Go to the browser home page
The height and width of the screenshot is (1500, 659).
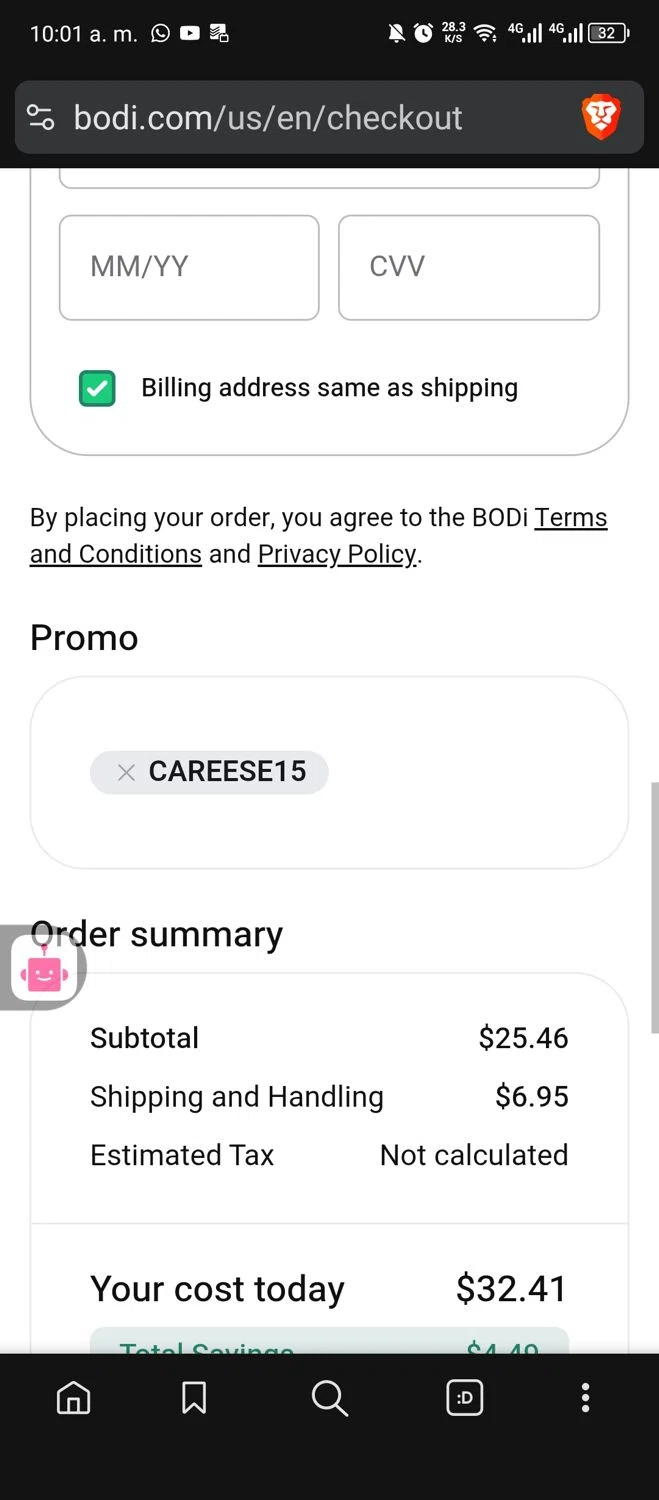point(73,1397)
